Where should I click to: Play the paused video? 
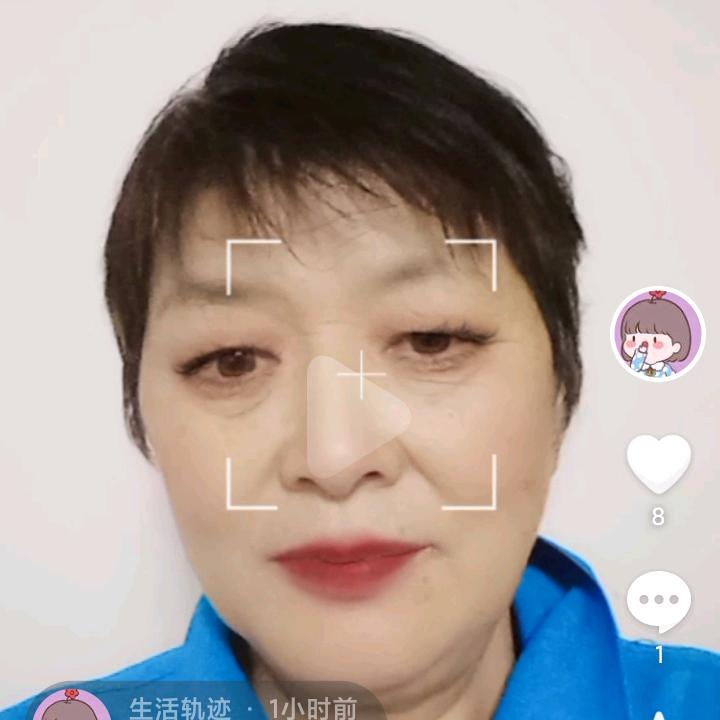pyautogui.click(x=357, y=416)
